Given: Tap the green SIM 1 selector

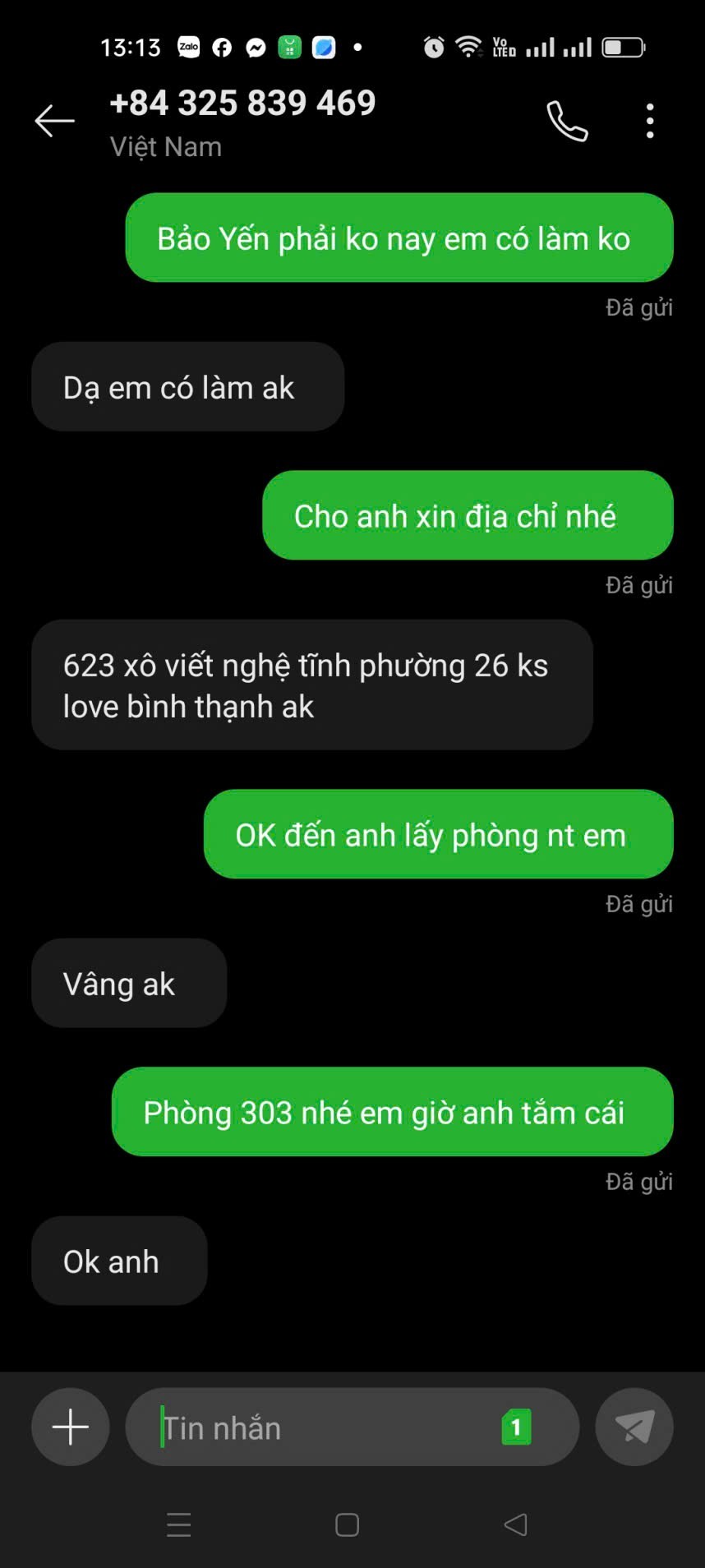Looking at the screenshot, I should [x=516, y=1427].
